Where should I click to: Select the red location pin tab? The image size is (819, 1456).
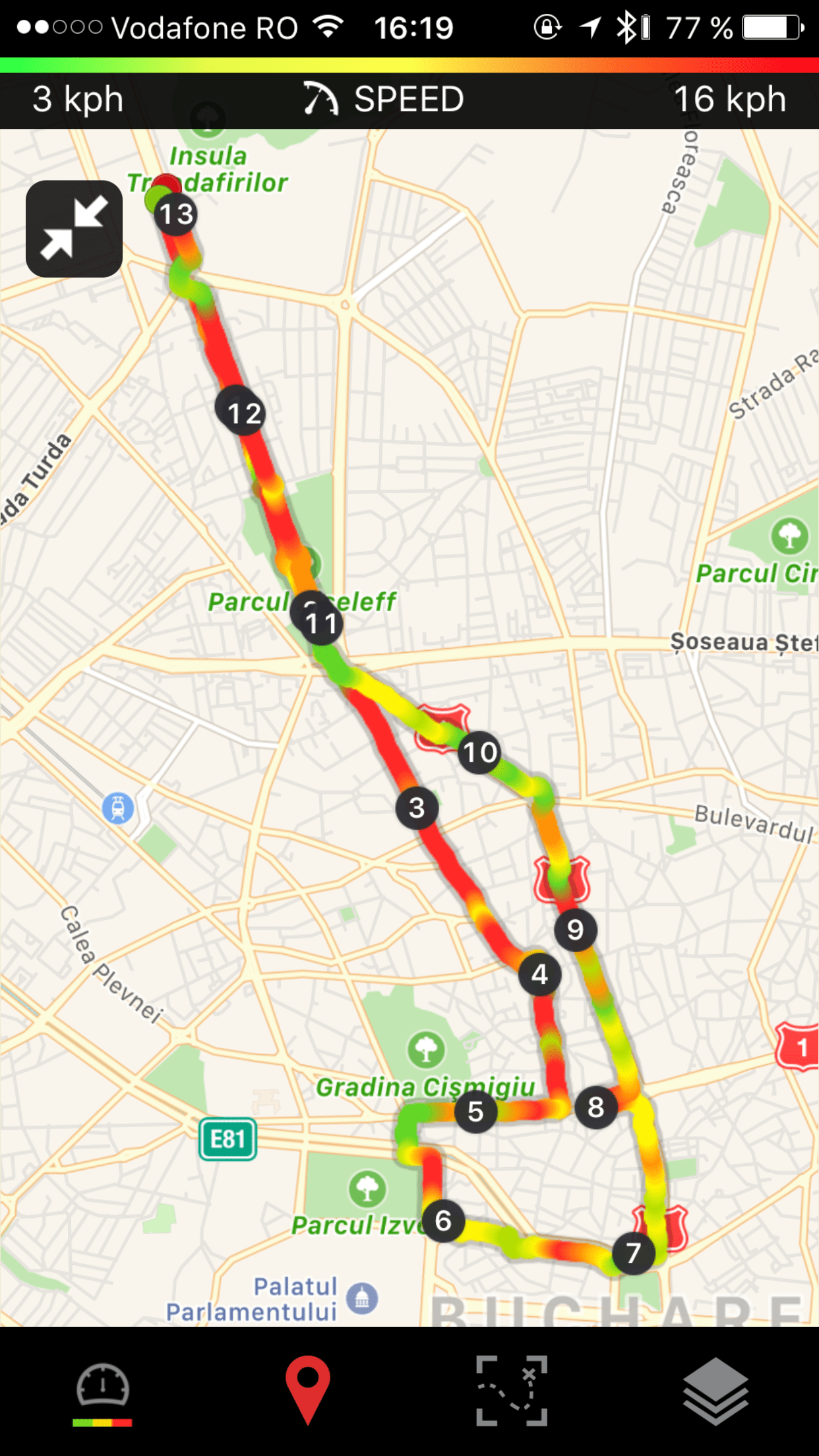(307, 1389)
